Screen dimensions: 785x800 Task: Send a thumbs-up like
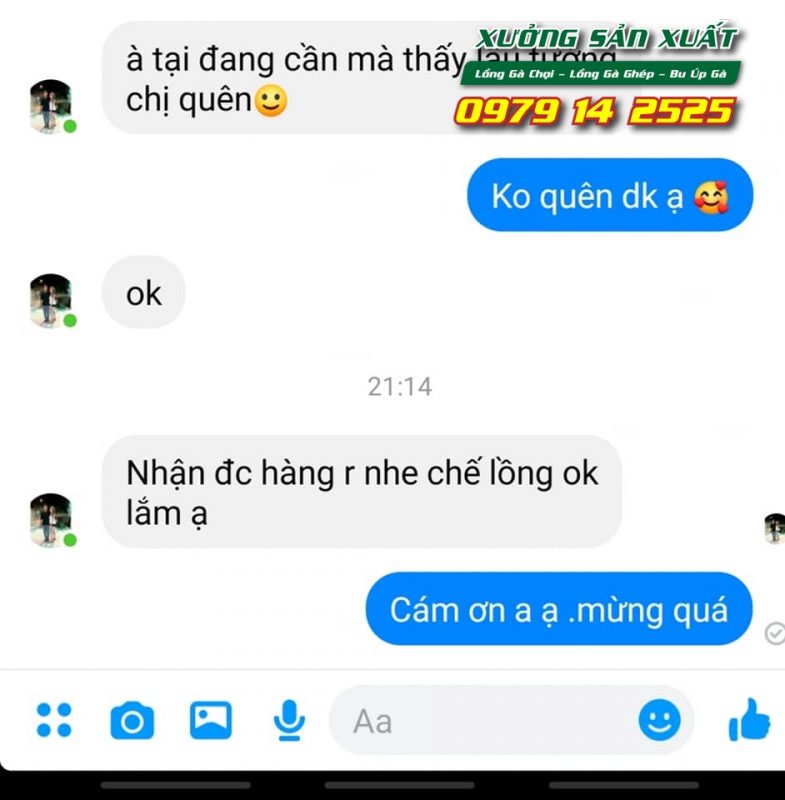point(749,719)
